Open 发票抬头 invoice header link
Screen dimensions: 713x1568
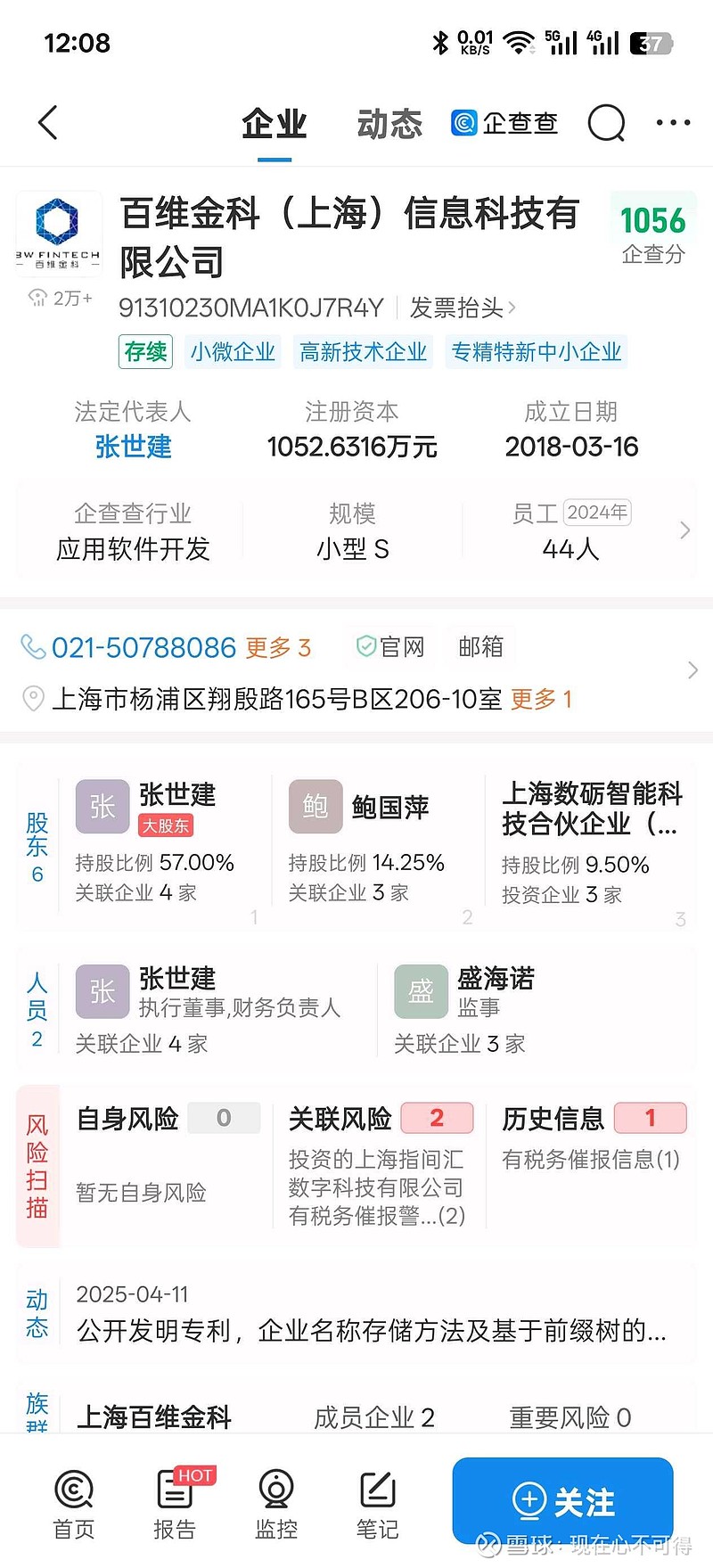(x=463, y=308)
